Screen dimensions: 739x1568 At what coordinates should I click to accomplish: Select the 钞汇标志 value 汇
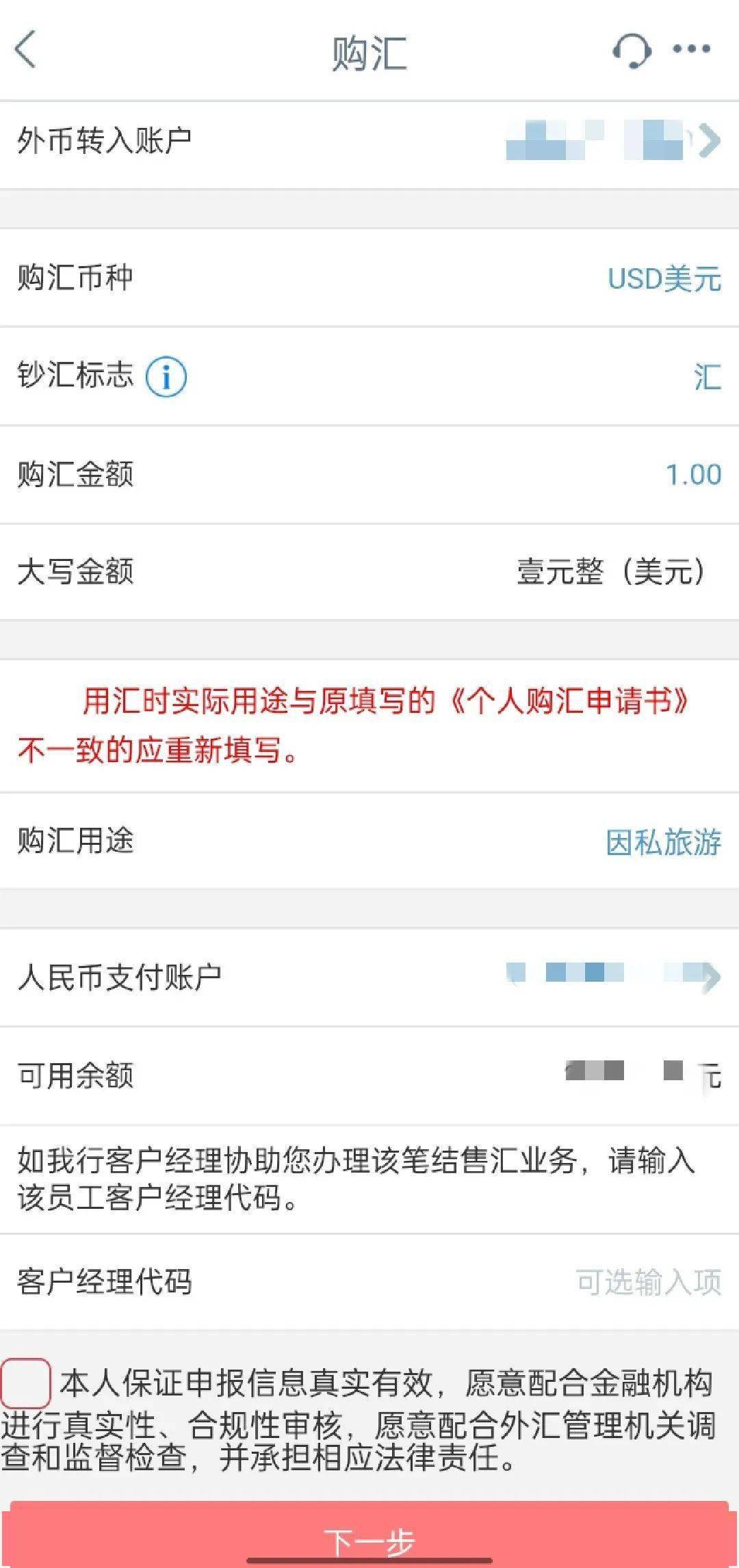click(x=708, y=377)
